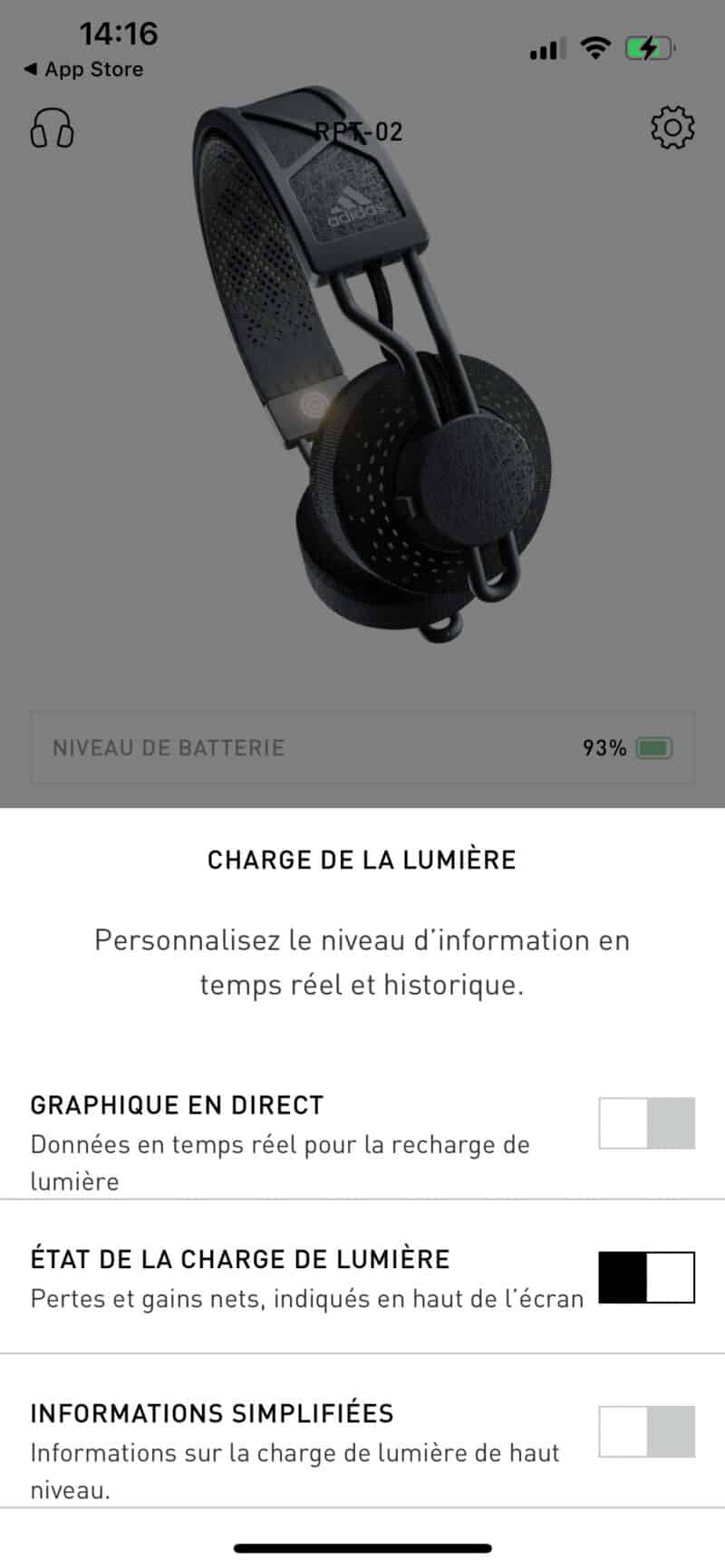The image size is (725, 1568).
Task: Open the headphones device icon
Action: pos(52,129)
